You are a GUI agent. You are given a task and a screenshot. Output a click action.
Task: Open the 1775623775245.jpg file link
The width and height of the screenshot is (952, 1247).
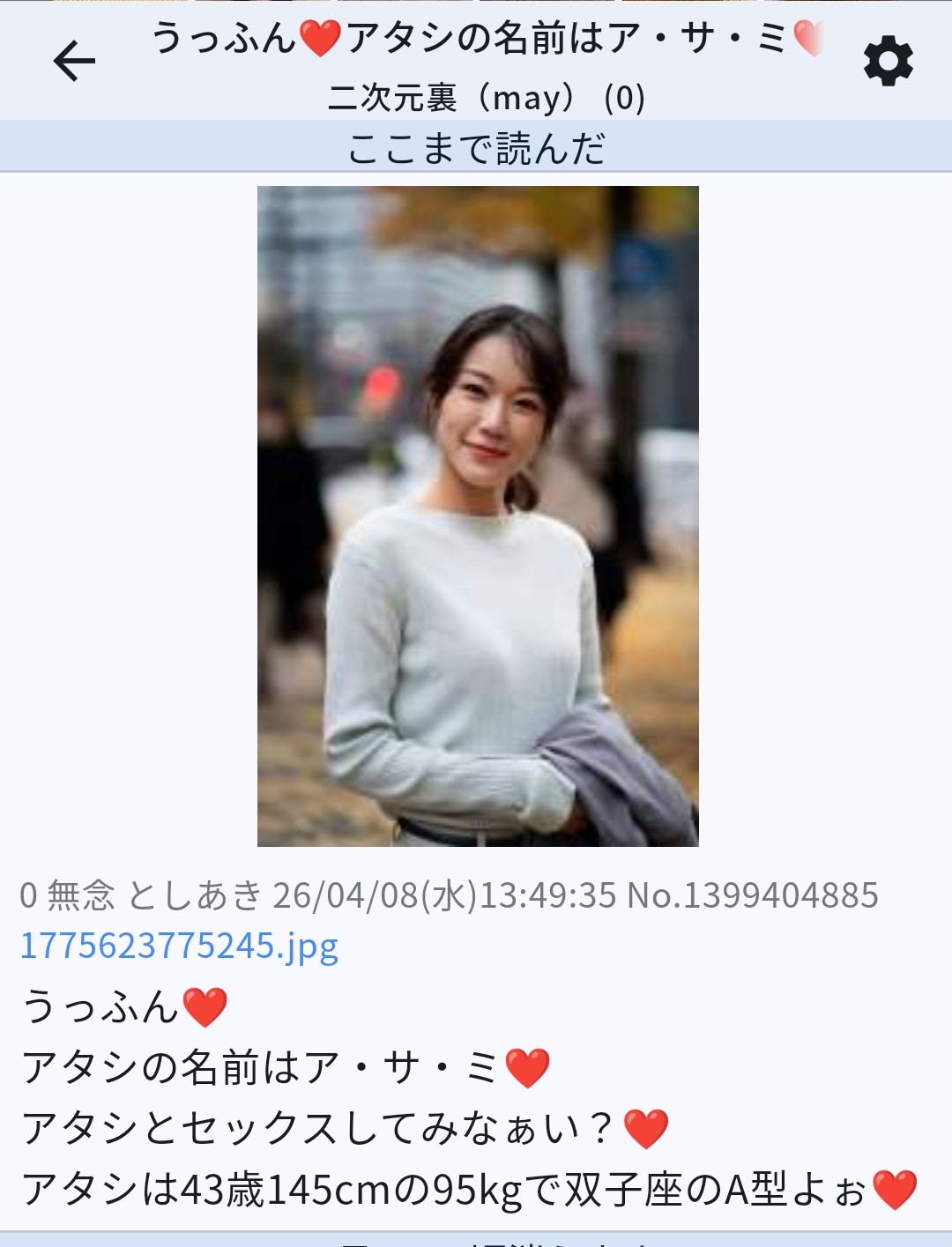coord(179,946)
